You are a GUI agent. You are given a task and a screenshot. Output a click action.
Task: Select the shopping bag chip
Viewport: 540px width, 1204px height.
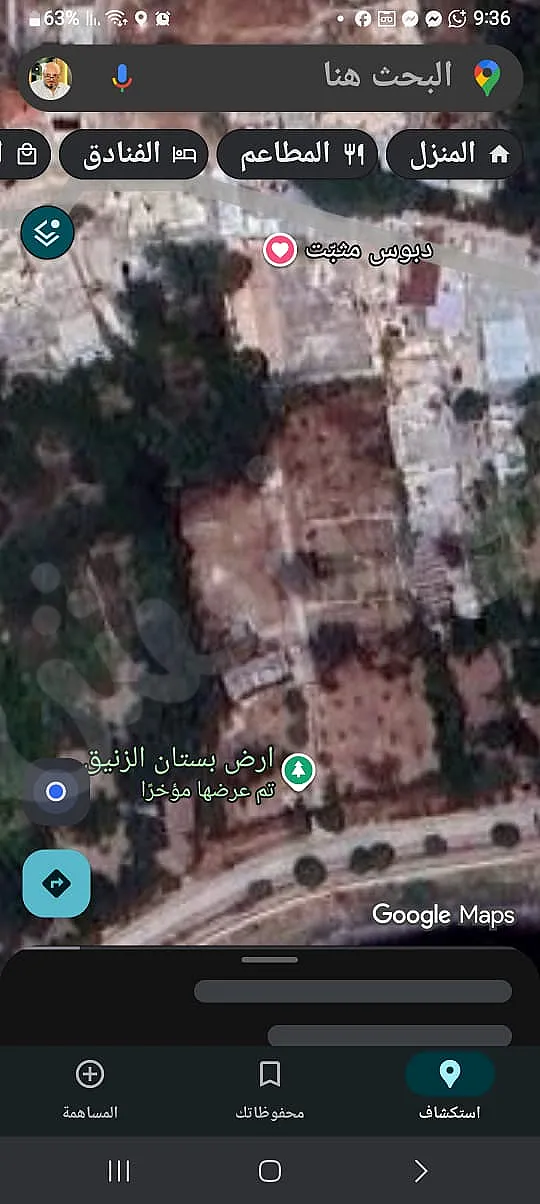tap(25, 154)
